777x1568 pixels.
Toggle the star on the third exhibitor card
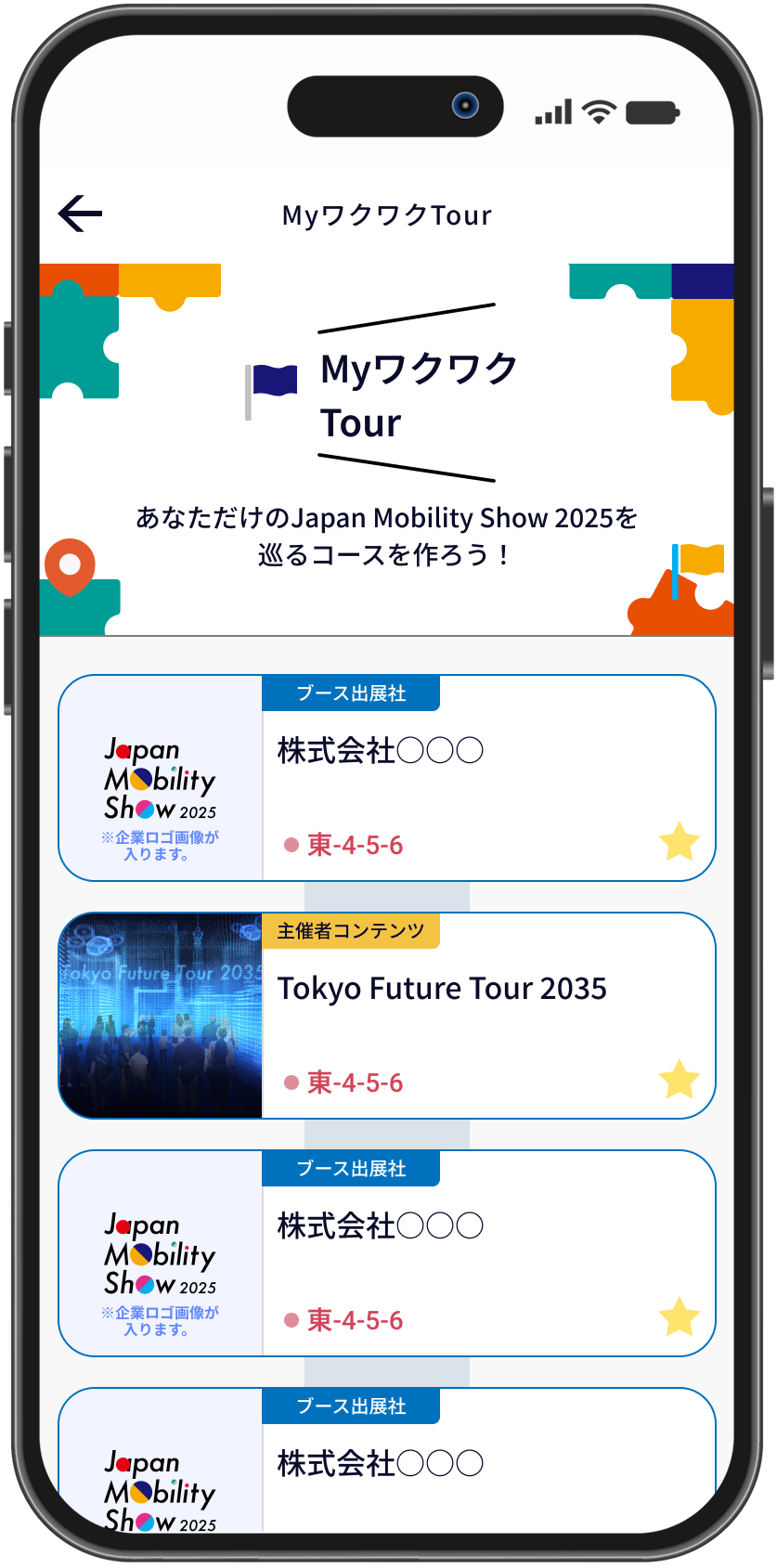680,1315
